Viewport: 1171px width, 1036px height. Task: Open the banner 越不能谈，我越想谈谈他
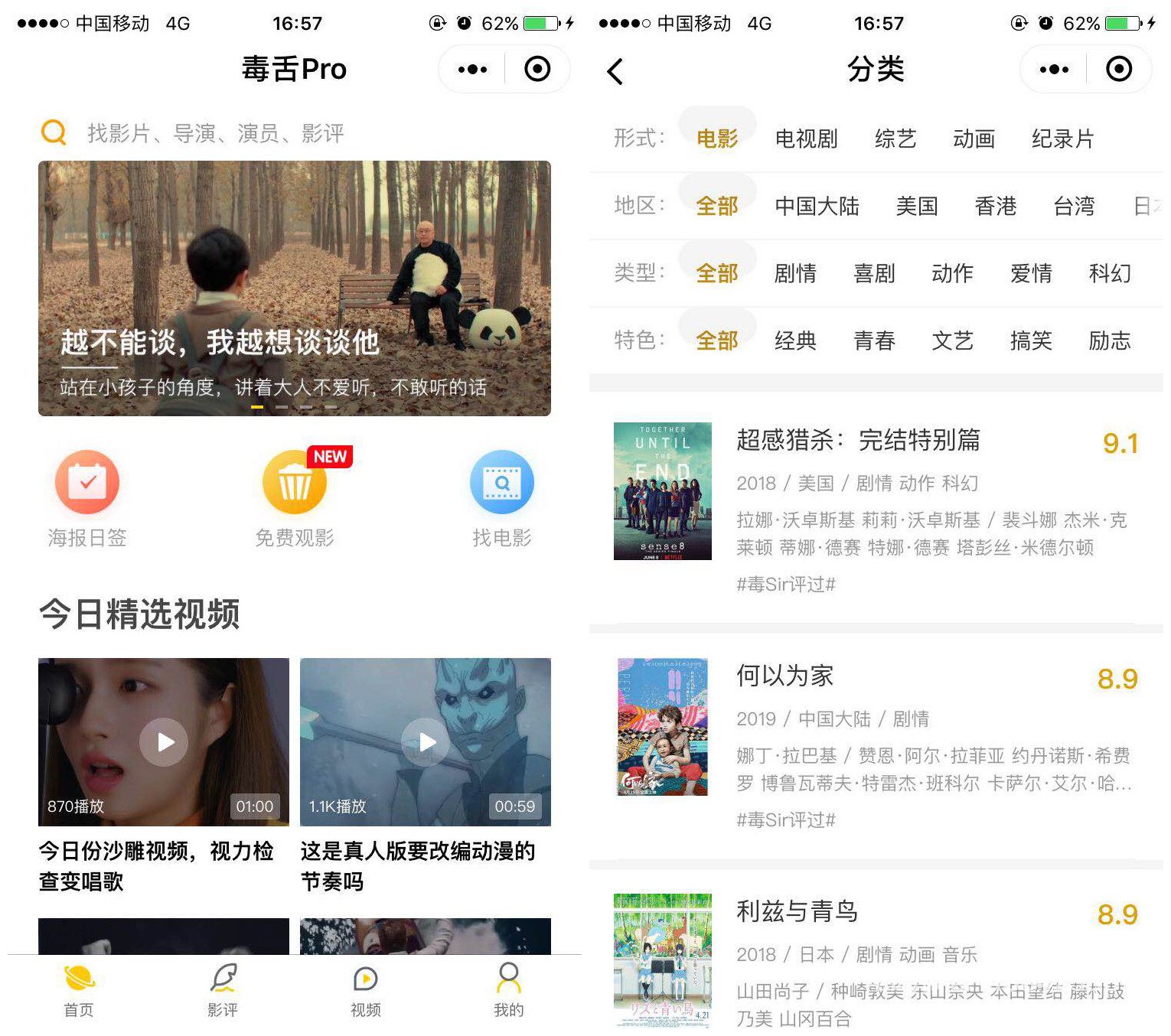point(294,288)
